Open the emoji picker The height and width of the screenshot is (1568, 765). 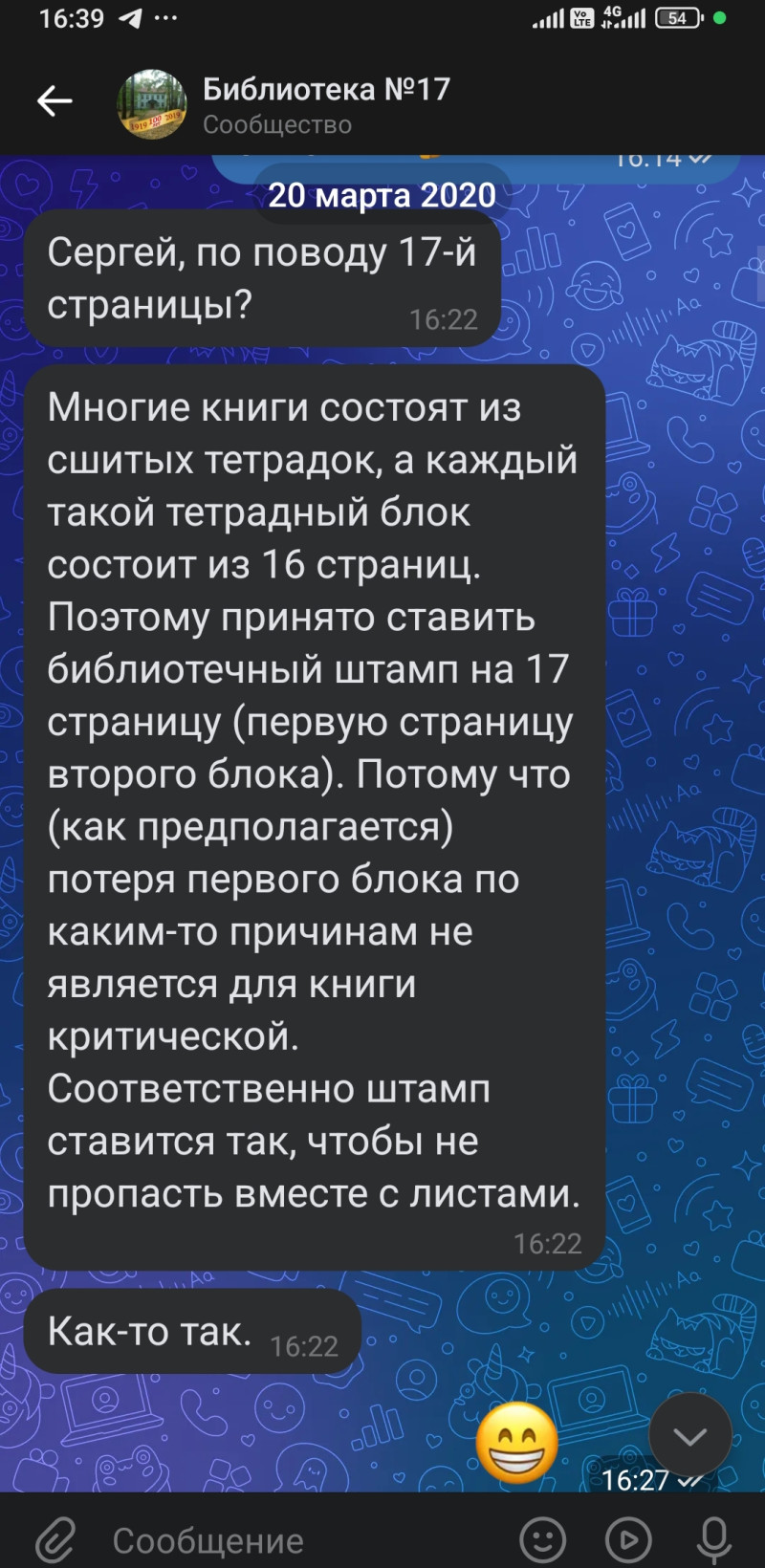(542, 1539)
